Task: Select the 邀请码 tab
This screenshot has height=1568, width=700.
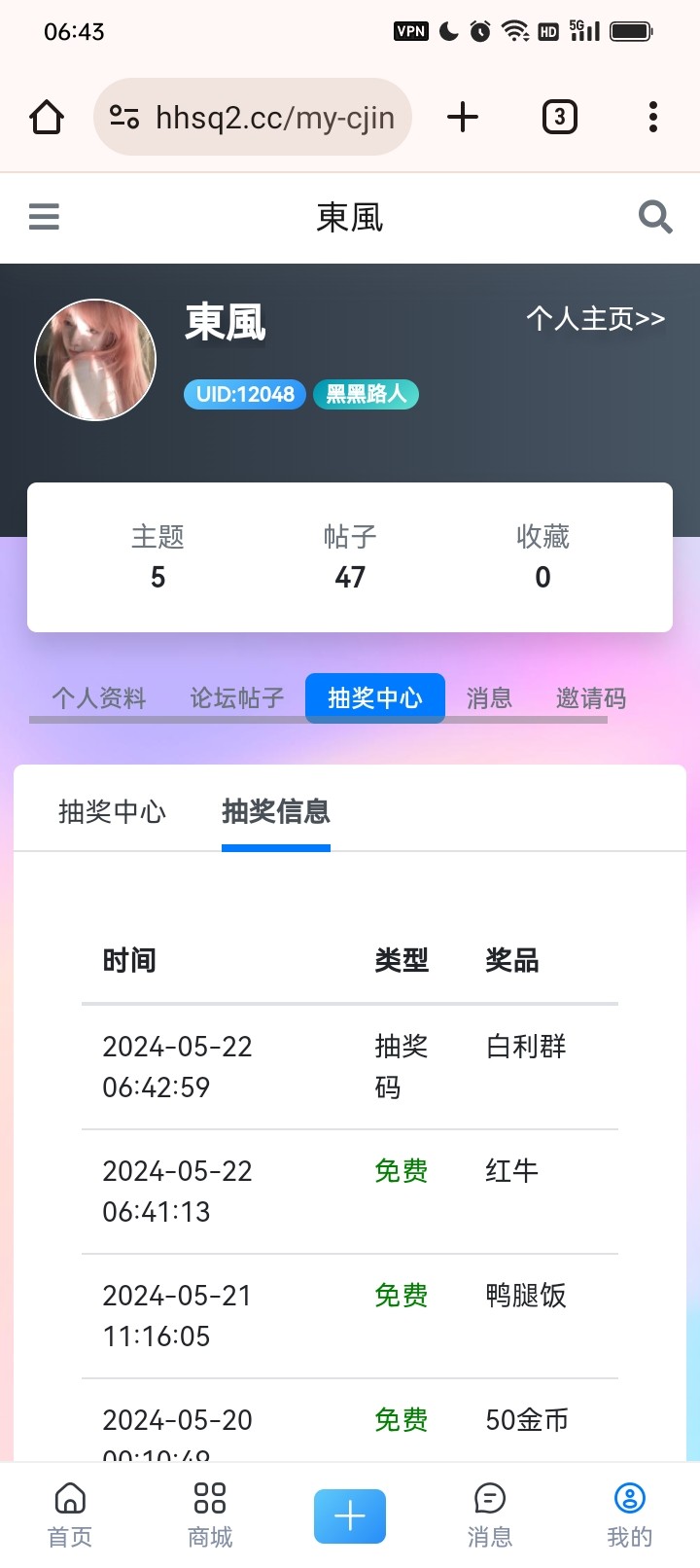Action: [590, 697]
